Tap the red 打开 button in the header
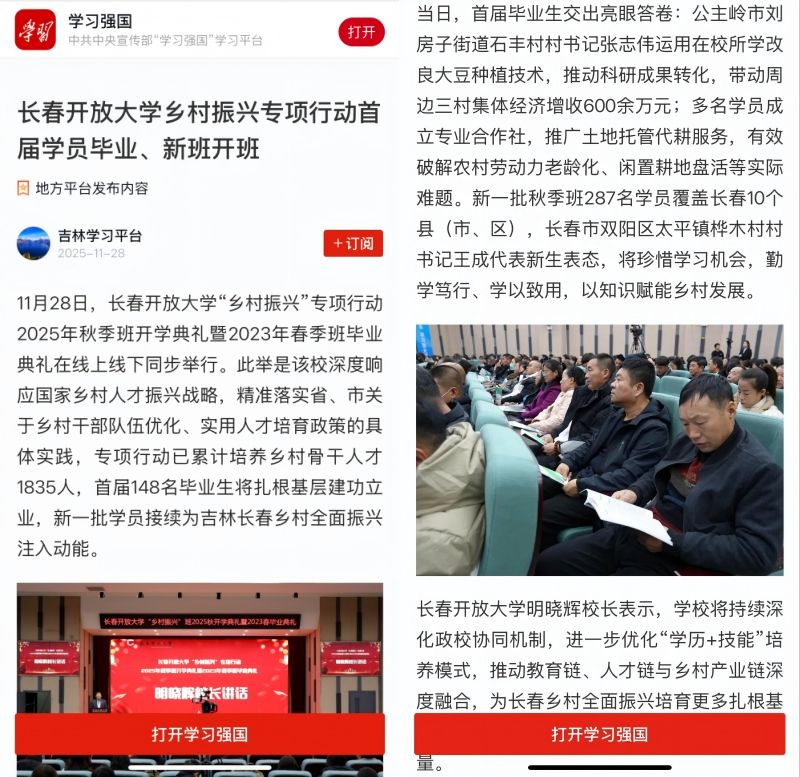This screenshot has width=800, height=777. coord(361,31)
